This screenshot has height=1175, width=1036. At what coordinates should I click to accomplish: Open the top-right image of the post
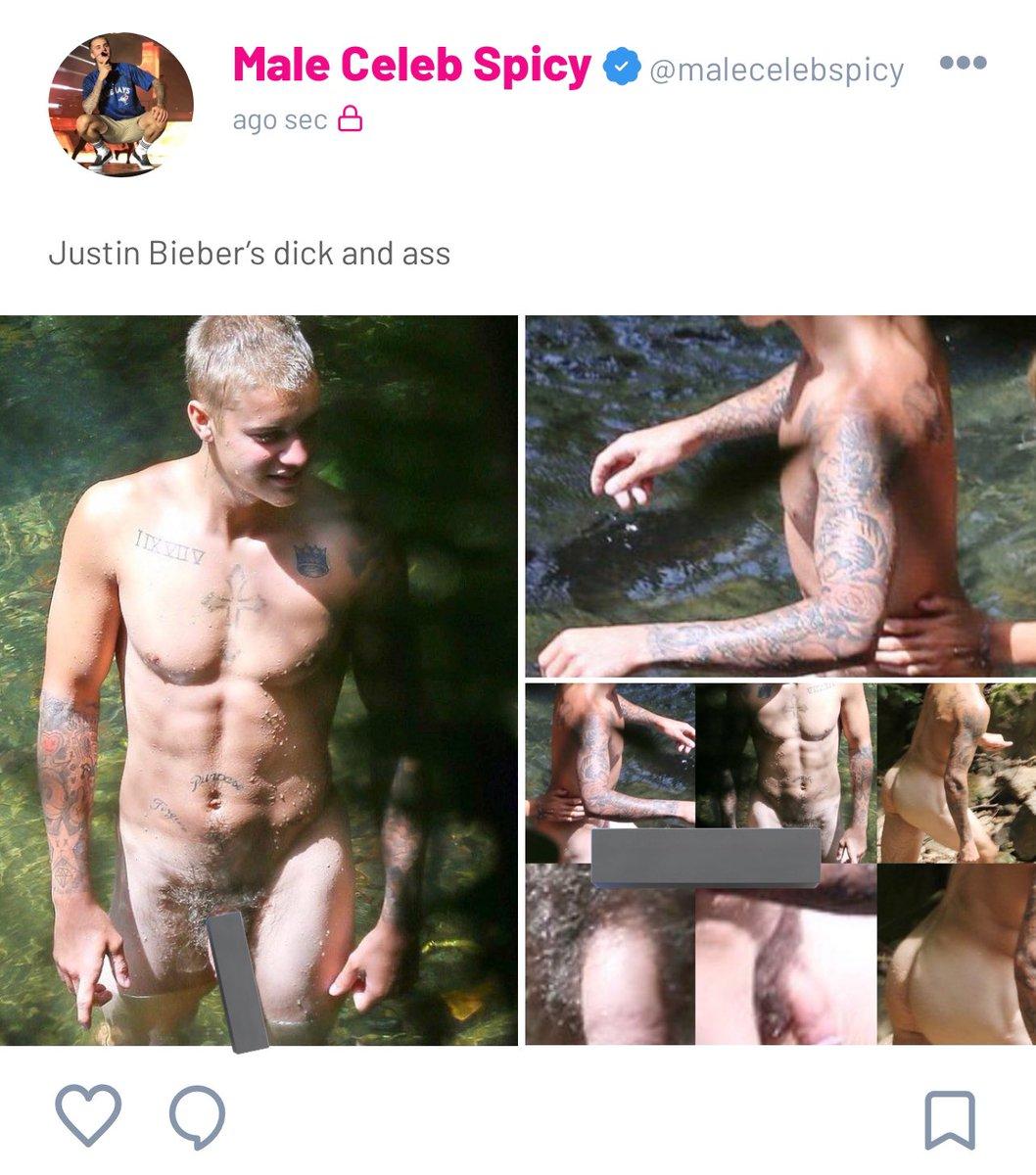pos(779,495)
